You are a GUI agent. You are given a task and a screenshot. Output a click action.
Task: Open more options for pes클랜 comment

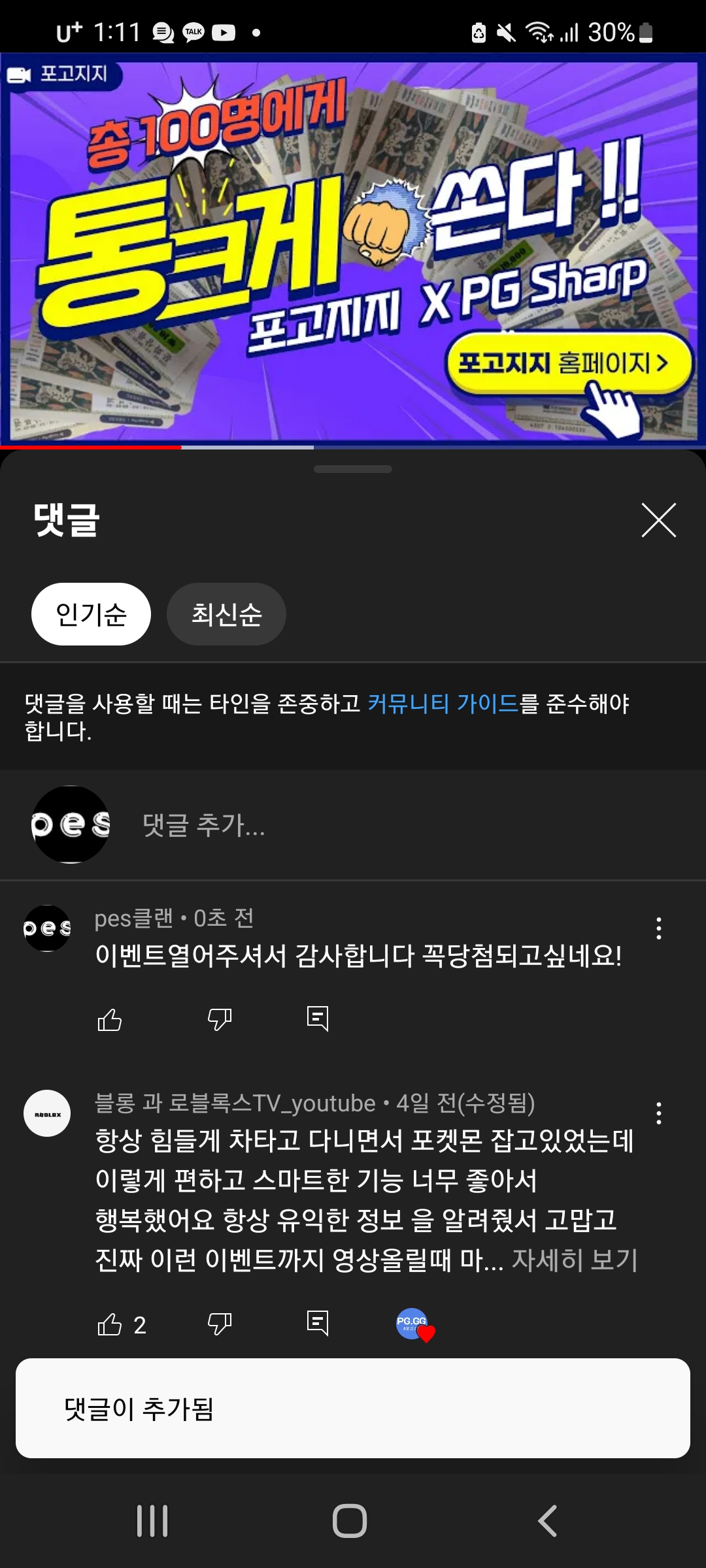(x=659, y=928)
